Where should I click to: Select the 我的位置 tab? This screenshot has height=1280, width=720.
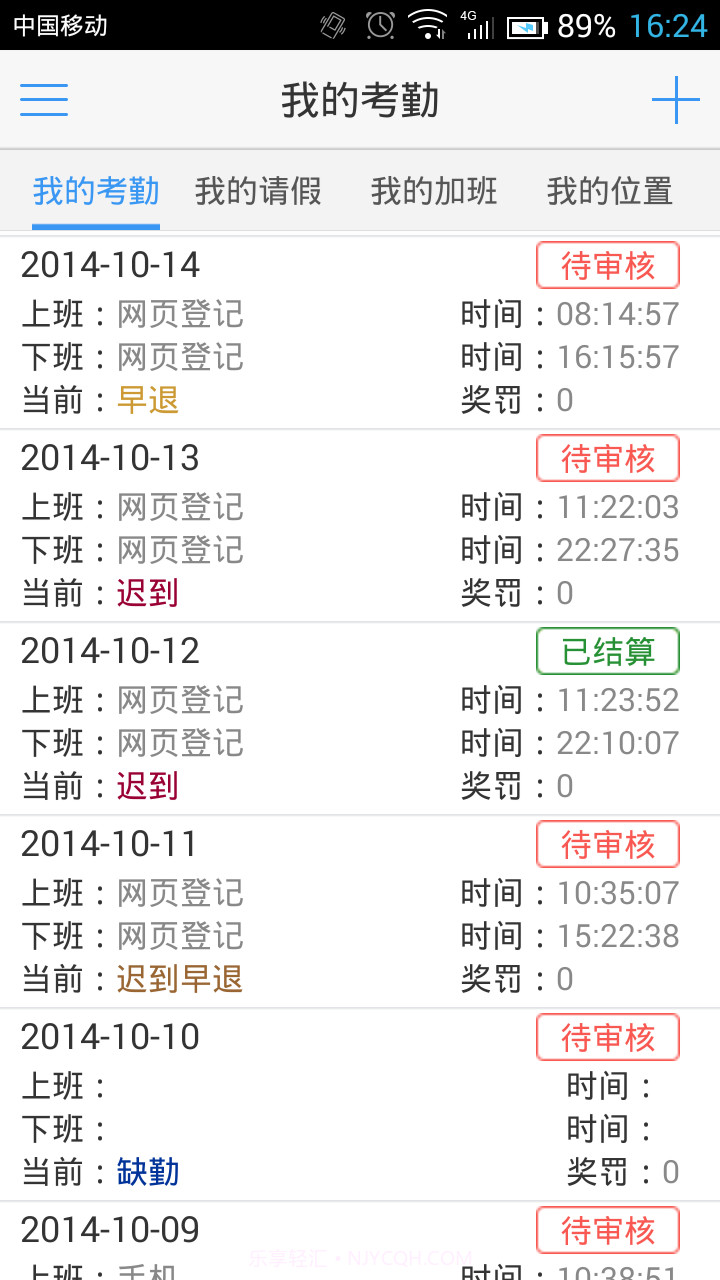(607, 192)
